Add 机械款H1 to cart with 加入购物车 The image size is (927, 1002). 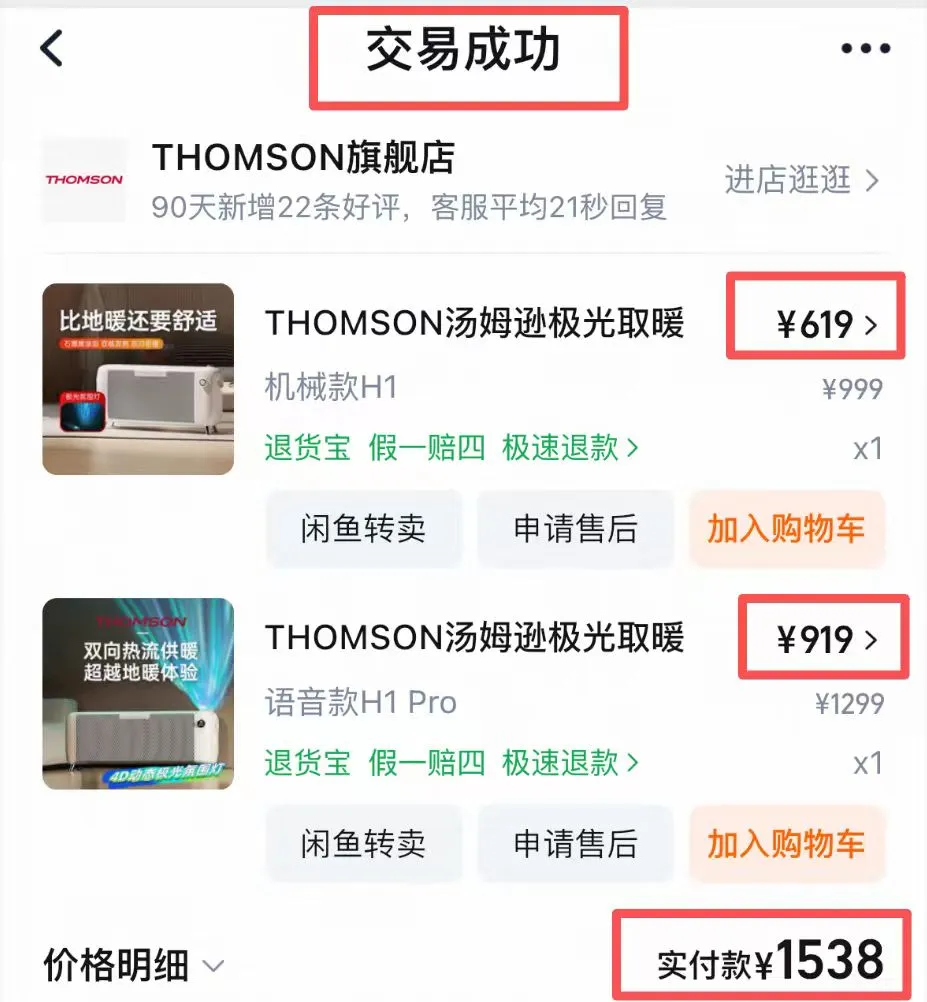(x=786, y=529)
